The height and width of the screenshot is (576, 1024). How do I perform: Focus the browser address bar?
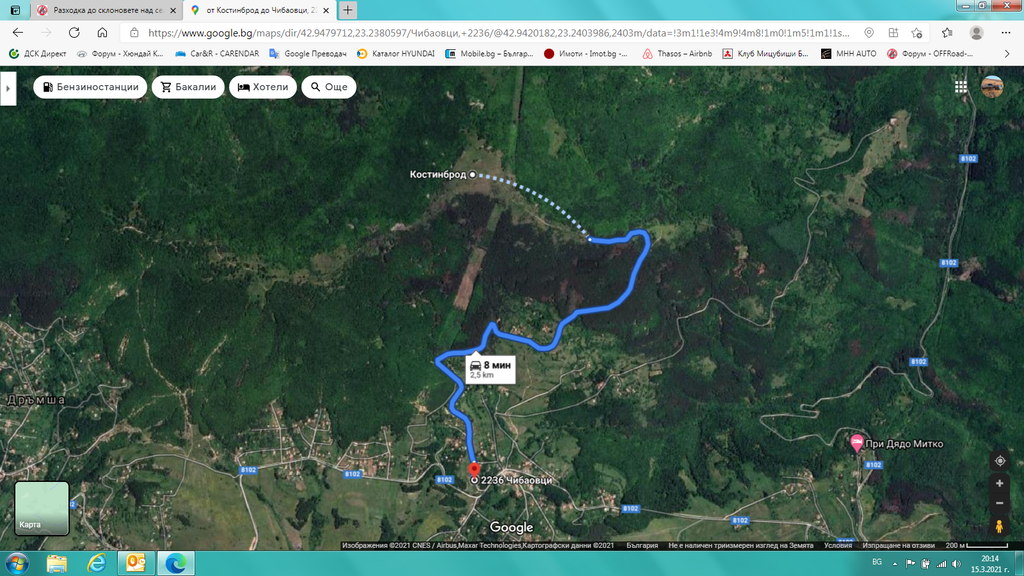[490, 32]
